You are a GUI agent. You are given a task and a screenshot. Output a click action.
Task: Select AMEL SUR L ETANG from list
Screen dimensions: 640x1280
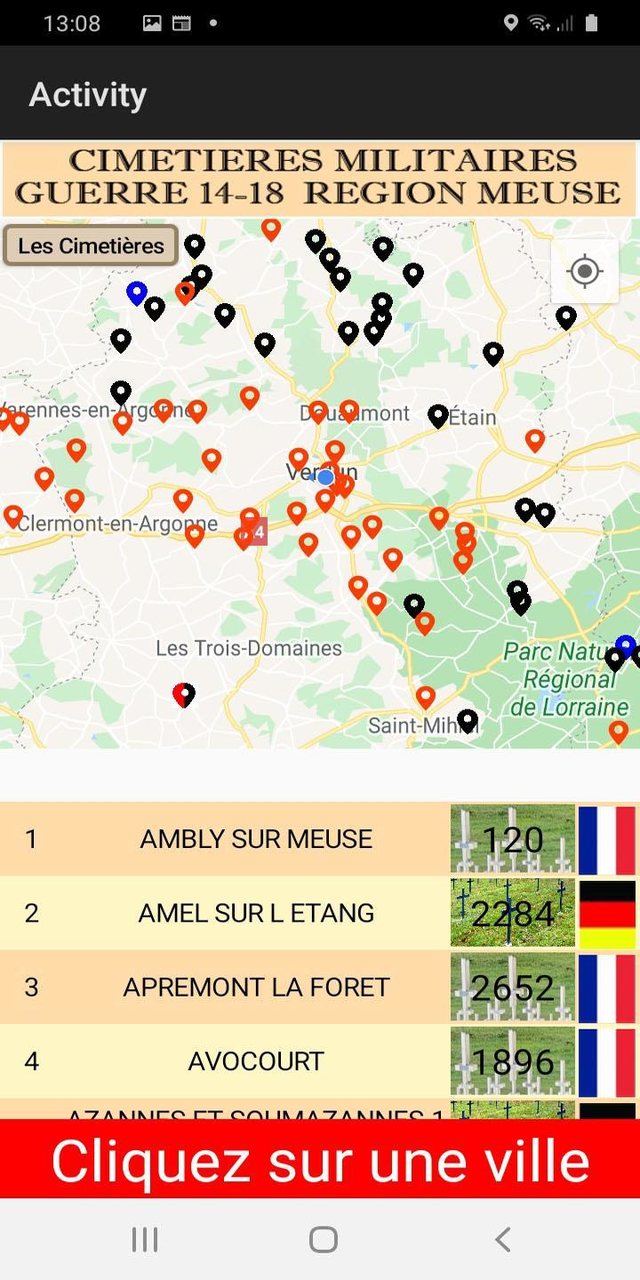pos(257,913)
